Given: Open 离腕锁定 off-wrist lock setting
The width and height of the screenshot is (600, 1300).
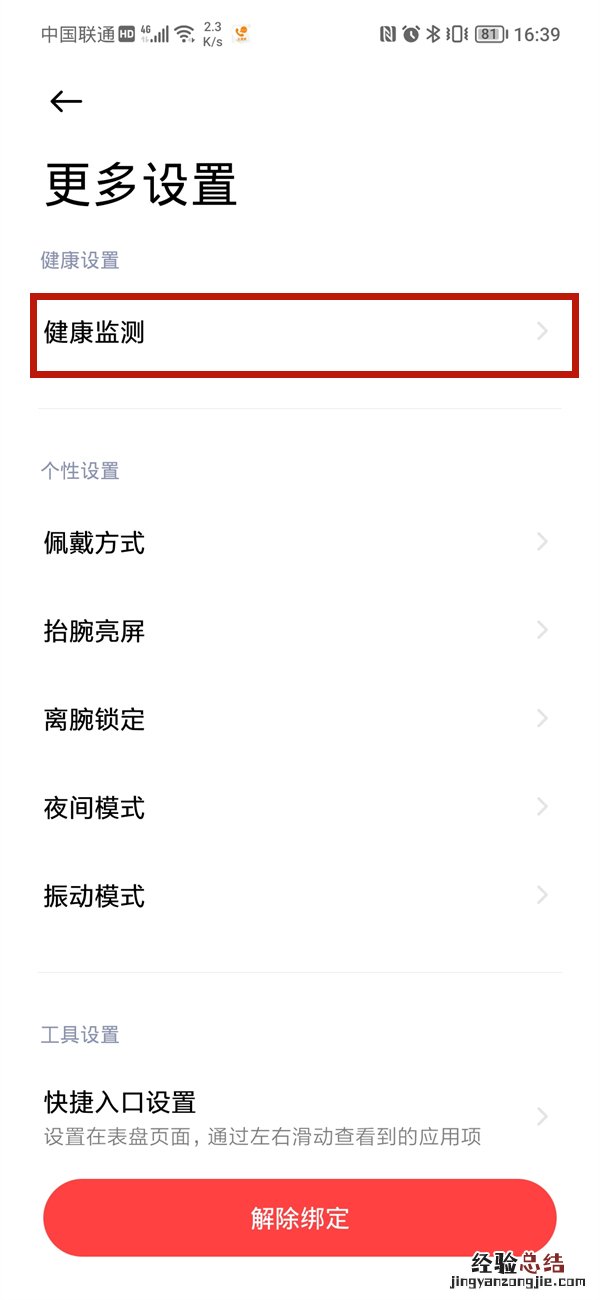Looking at the screenshot, I should click(300, 719).
